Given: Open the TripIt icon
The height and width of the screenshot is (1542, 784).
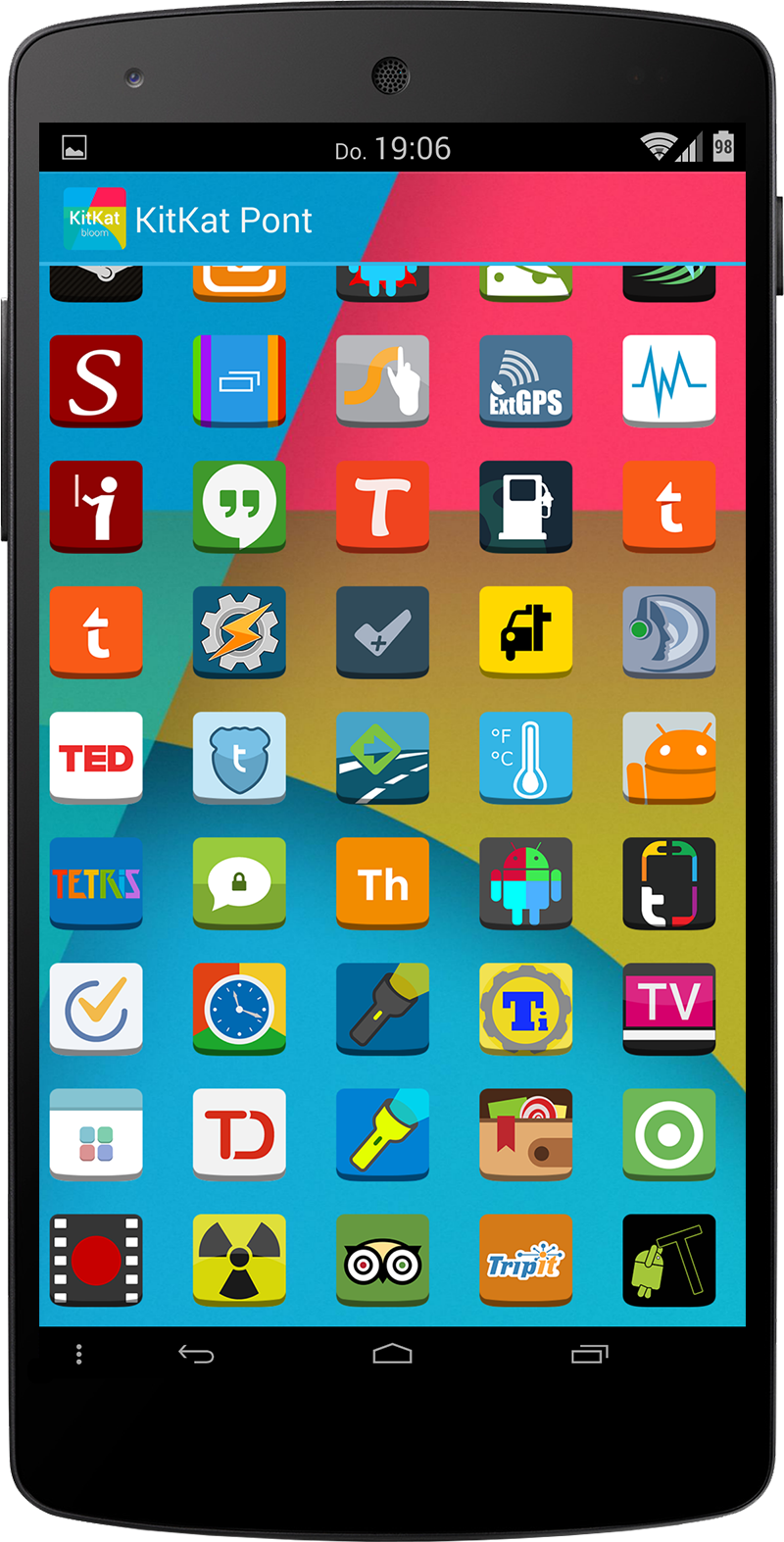Looking at the screenshot, I should [525, 1261].
